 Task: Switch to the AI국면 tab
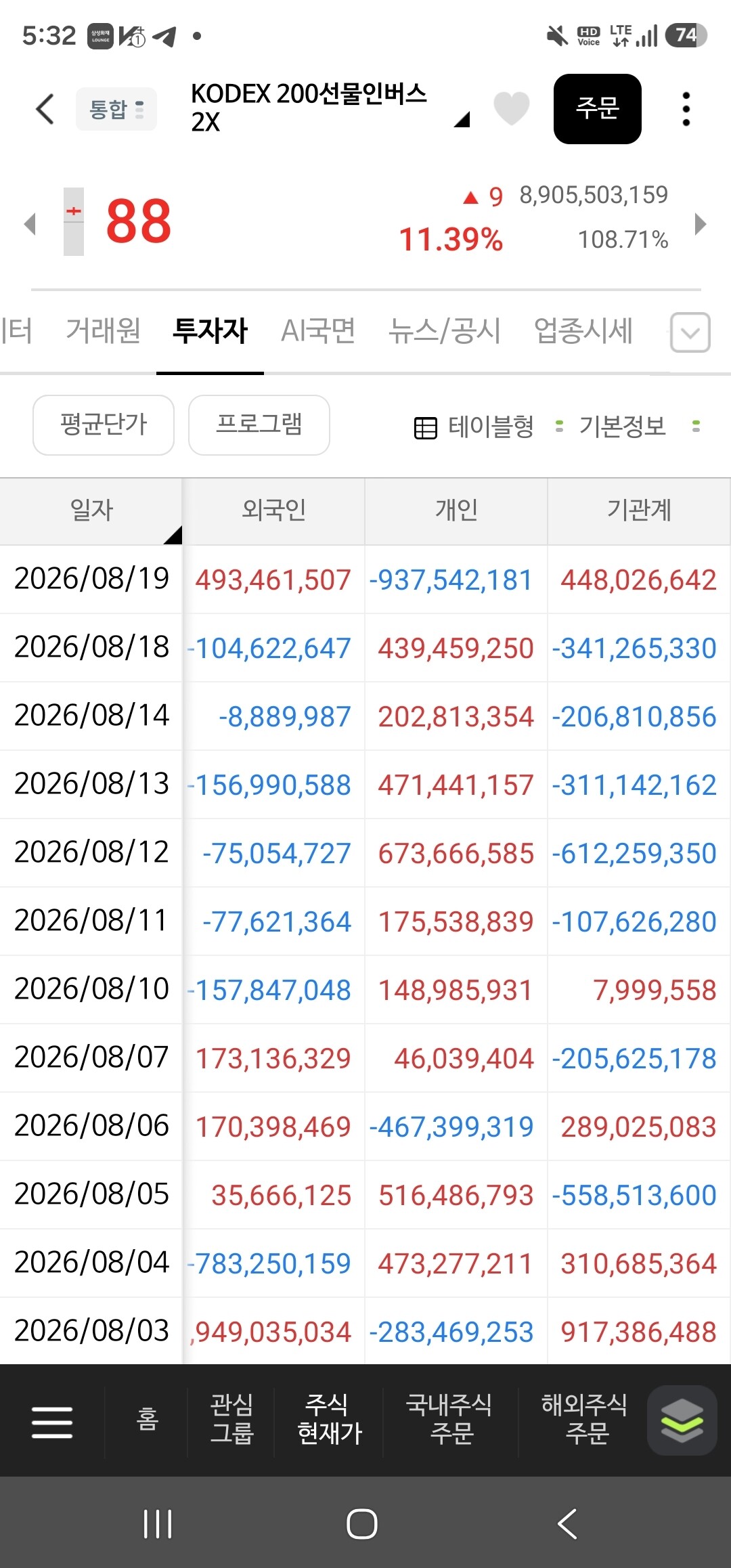coord(318,331)
